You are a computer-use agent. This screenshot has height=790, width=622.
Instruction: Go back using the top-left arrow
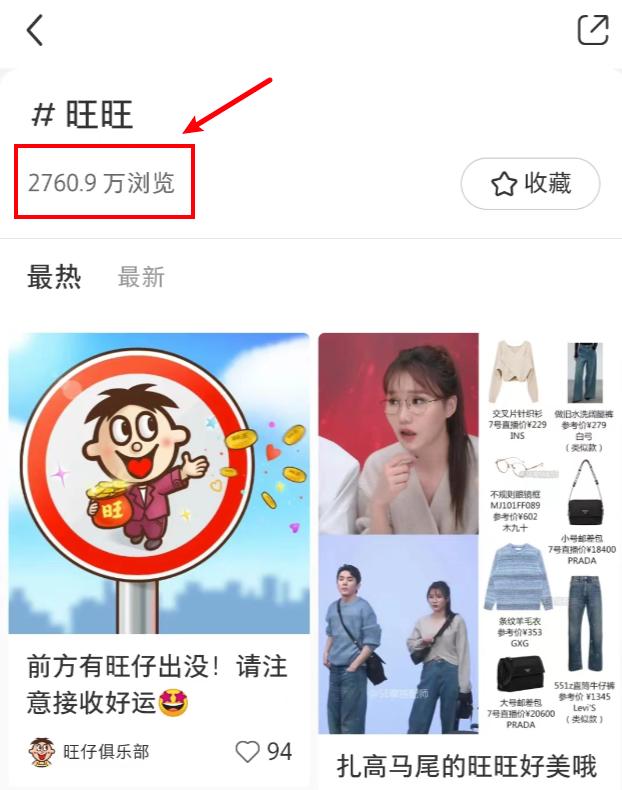35,30
